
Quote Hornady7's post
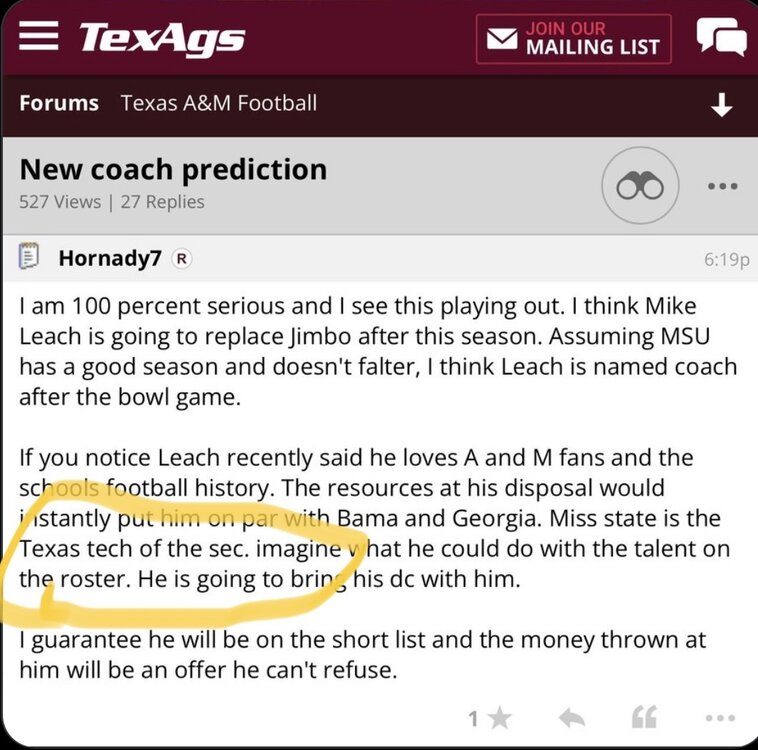tap(644, 718)
